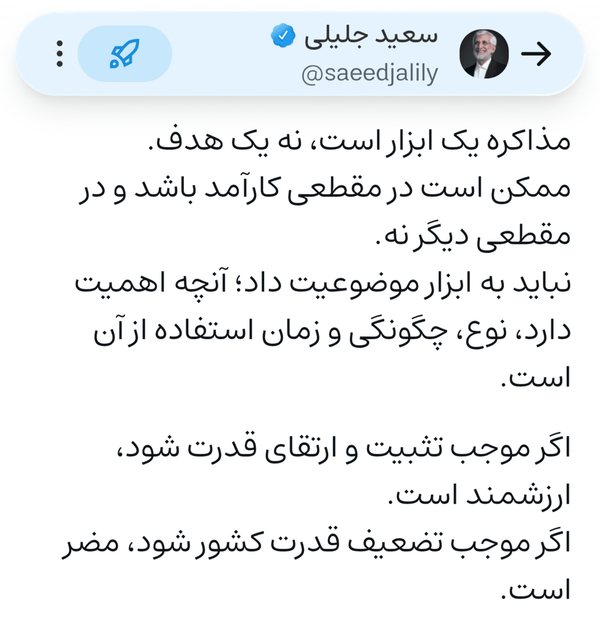Tap the rocket boost button
The image size is (600, 622).
pyautogui.click(x=125, y=54)
